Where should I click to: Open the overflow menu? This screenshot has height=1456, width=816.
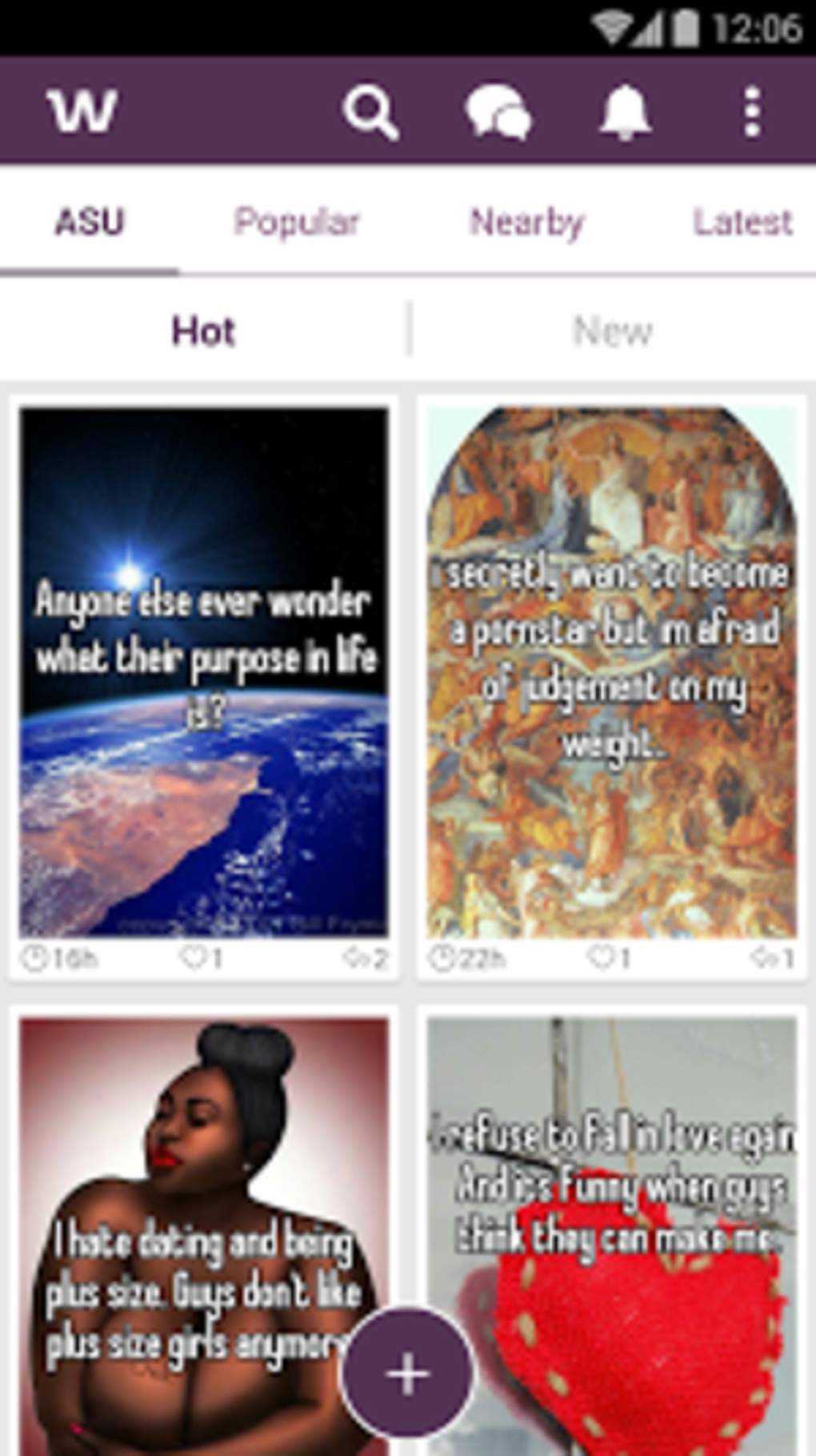tap(751, 112)
